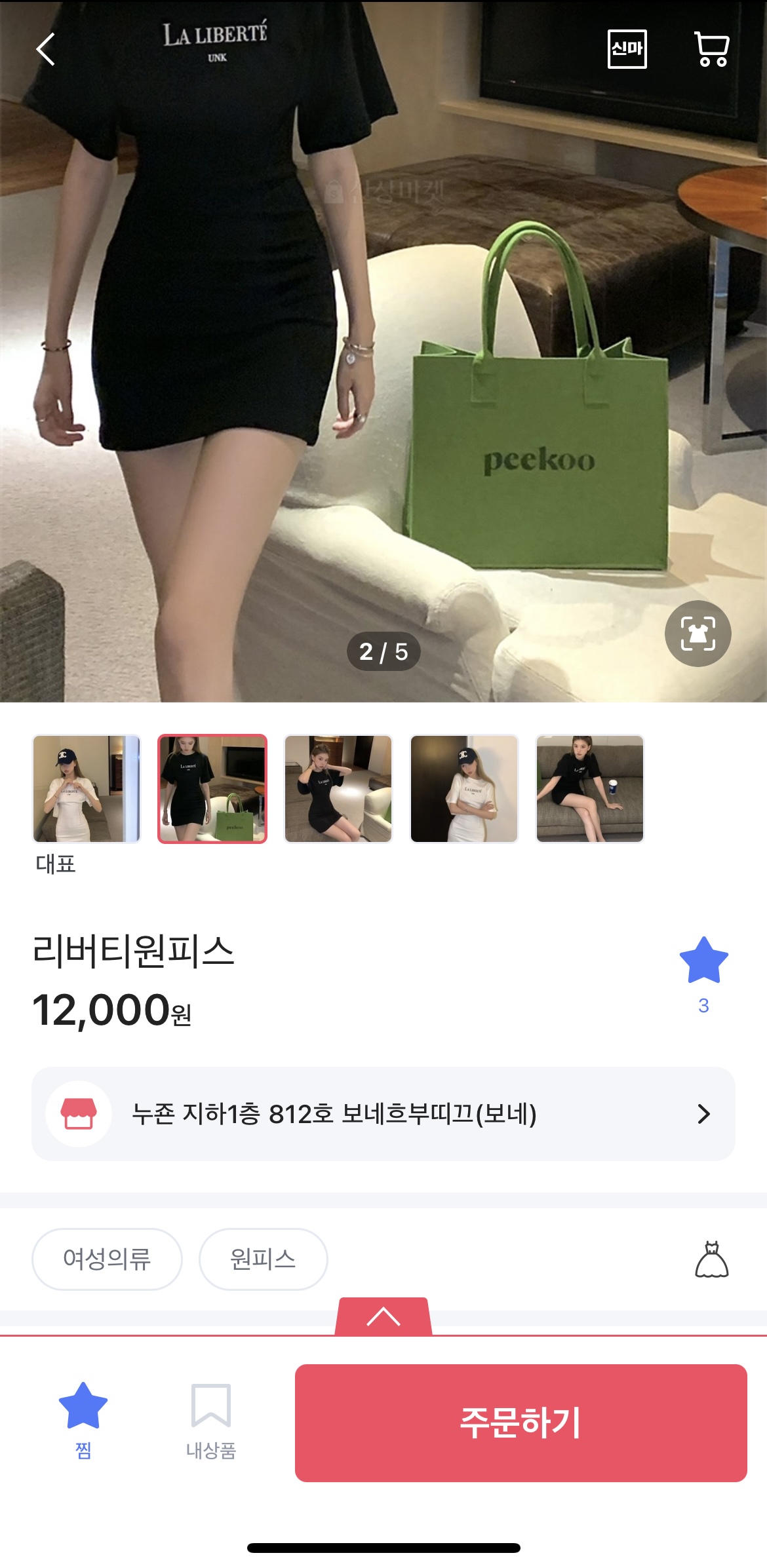Select the 원피스 category chip
This screenshot has width=767, height=1568.
tap(263, 1259)
